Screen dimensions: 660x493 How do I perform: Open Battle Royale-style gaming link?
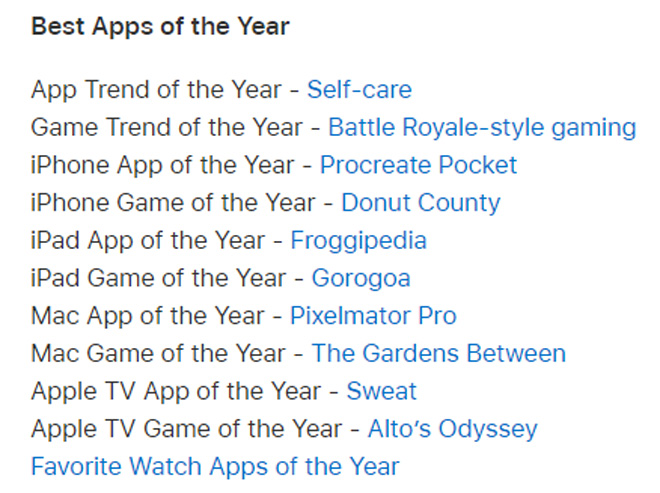(x=481, y=127)
